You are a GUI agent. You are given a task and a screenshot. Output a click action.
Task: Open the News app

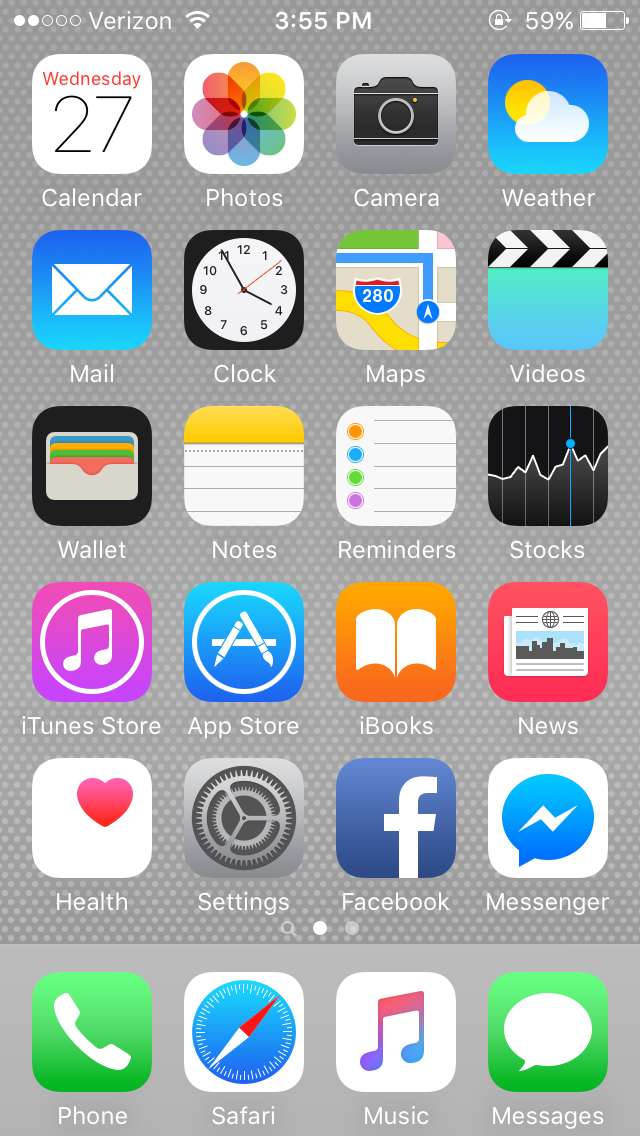(x=548, y=642)
